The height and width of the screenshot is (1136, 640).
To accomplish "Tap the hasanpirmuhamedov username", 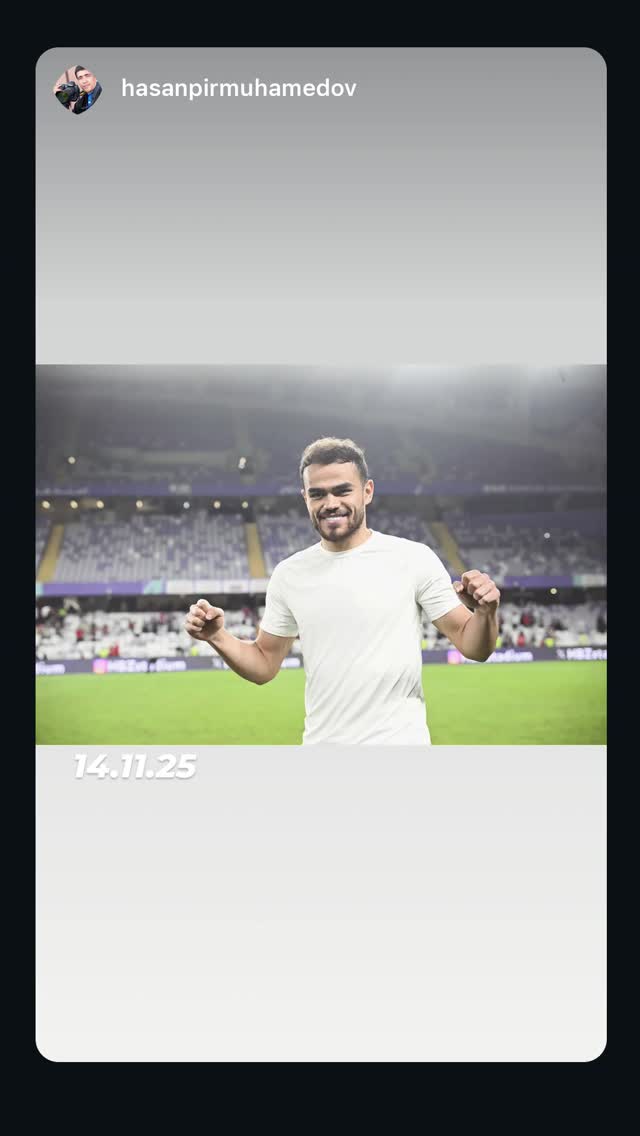I will [238, 88].
